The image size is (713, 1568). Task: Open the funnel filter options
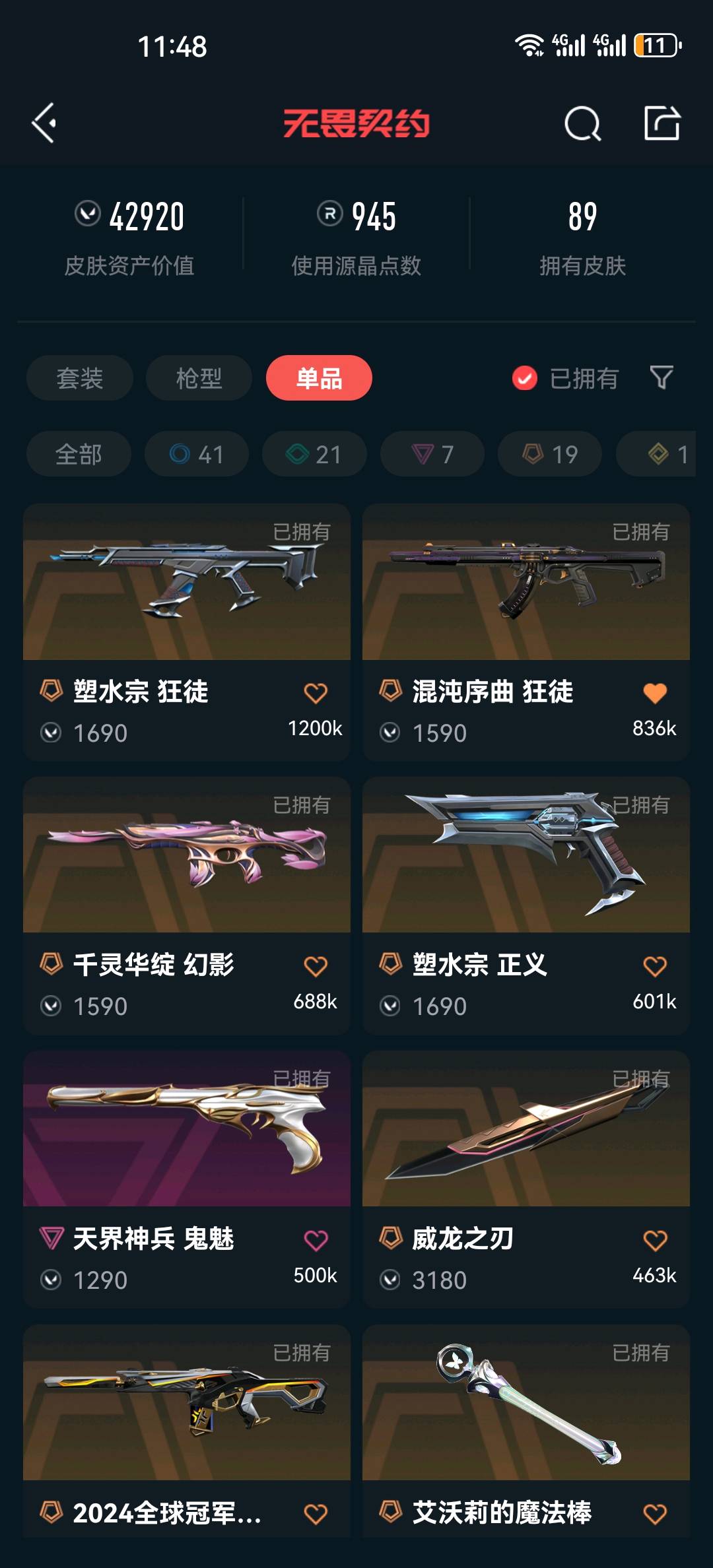tap(661, 378)
